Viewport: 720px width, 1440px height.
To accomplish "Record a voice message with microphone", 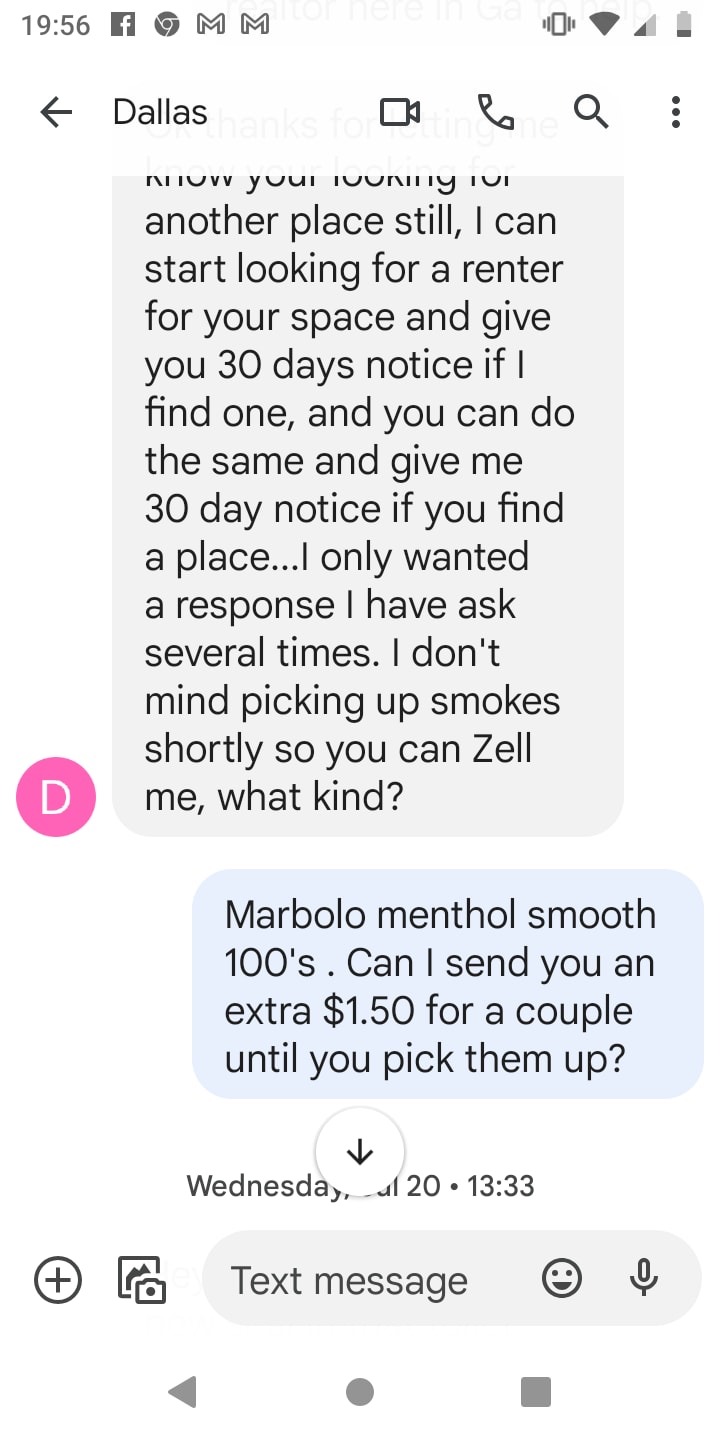I will pos(644,1278).
